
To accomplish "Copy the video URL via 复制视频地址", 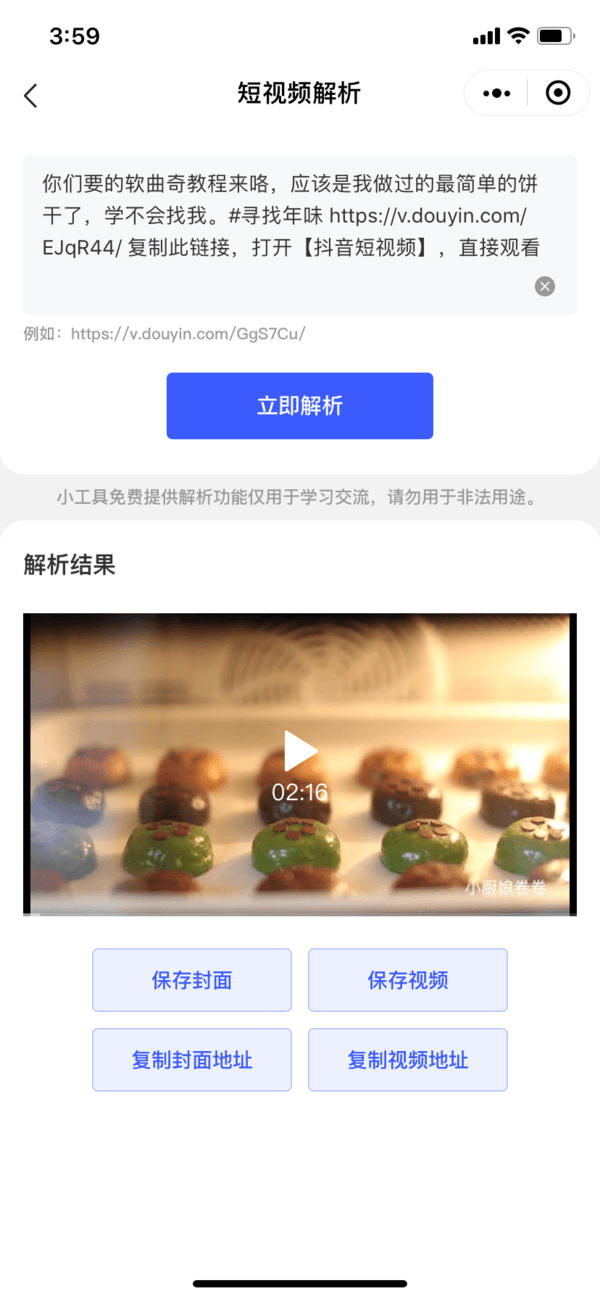I will [x=408, y=1060].
